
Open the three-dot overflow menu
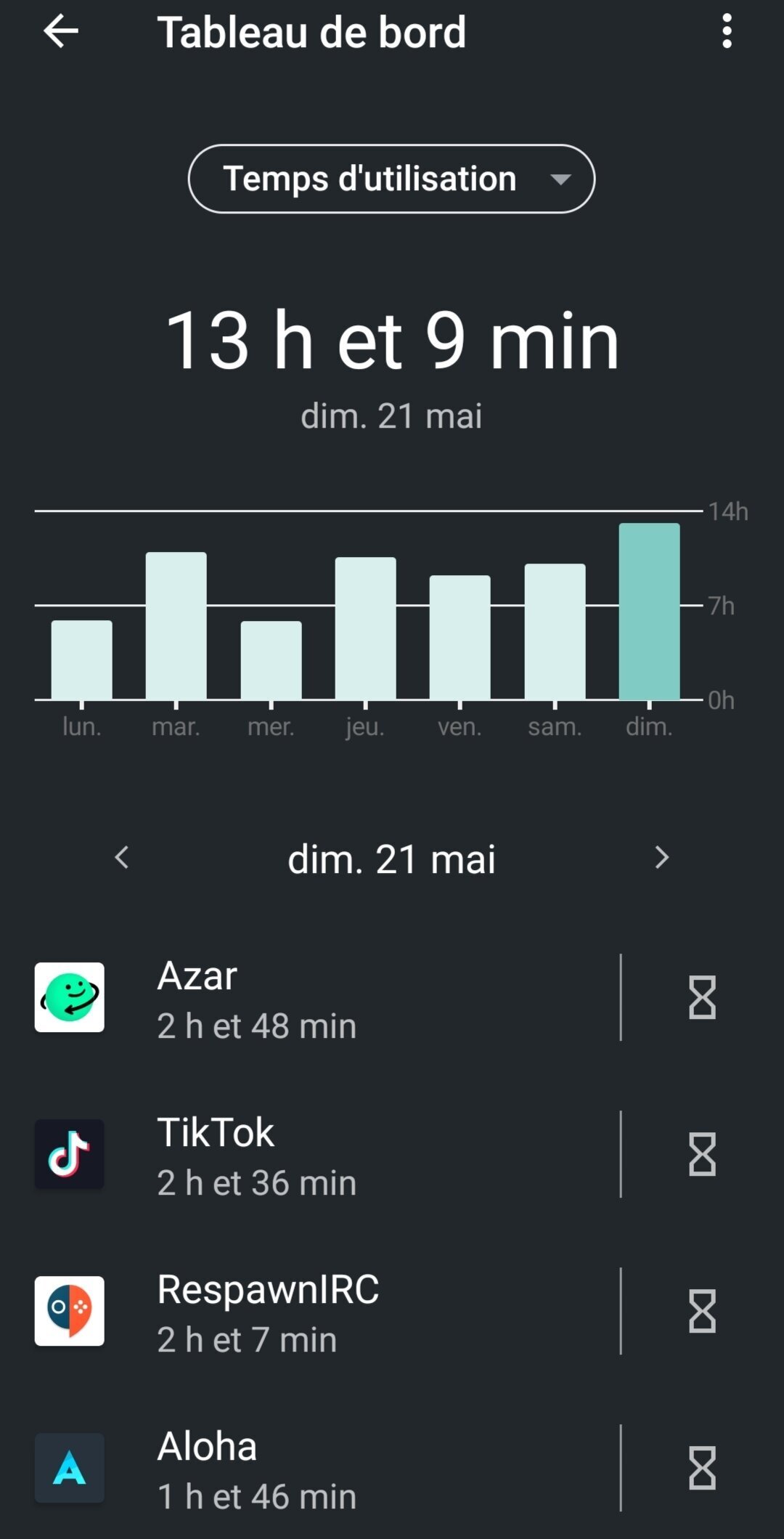coord(727,32)
